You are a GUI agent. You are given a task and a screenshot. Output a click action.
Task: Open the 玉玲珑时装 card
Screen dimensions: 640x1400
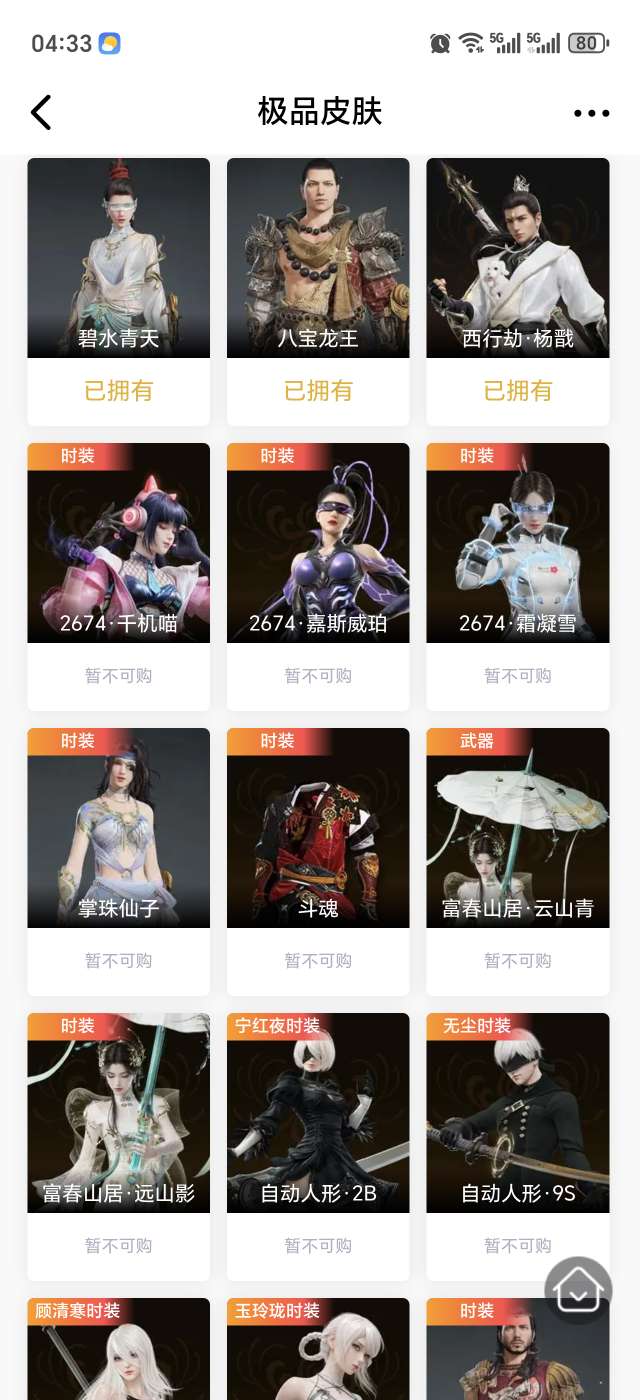tap(318, 1355)
